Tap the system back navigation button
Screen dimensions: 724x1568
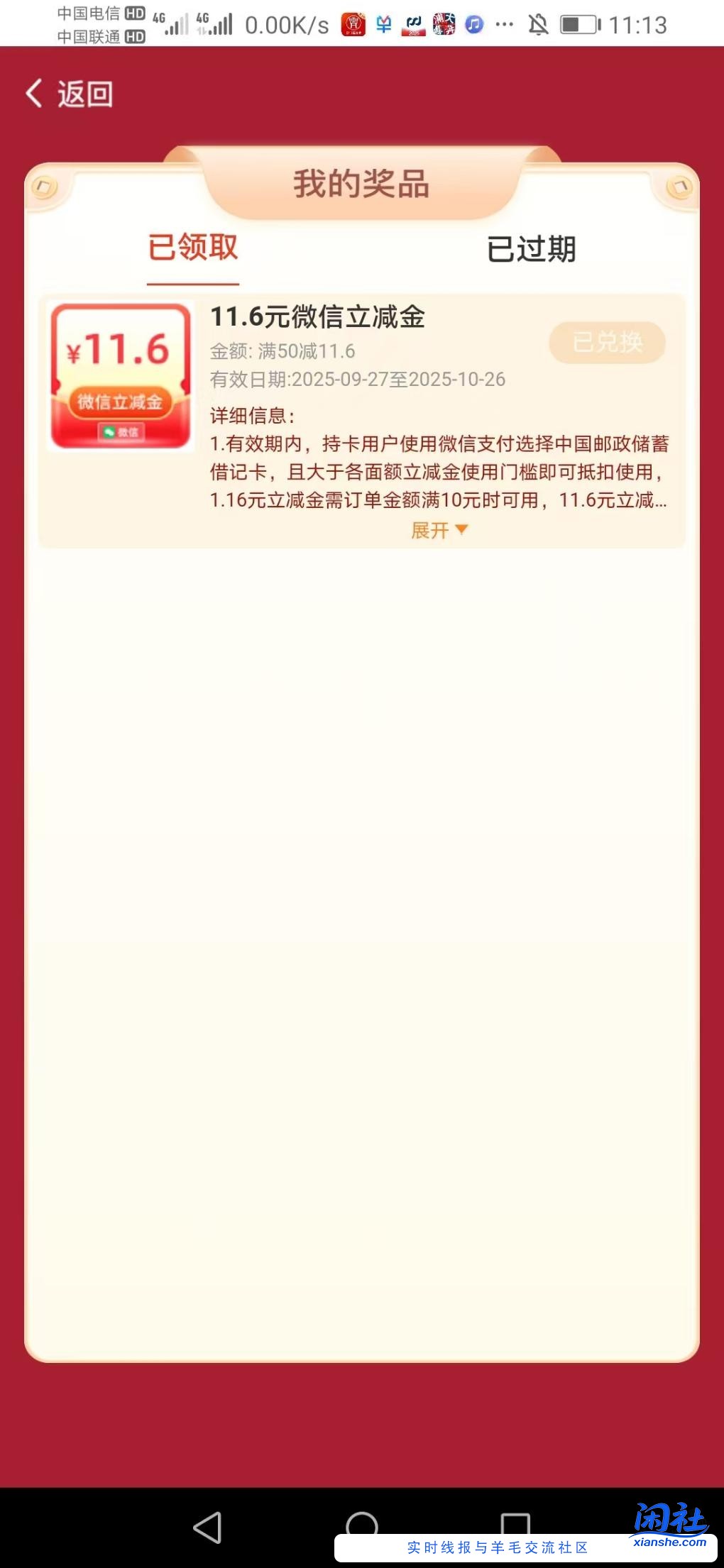[208, 1527]
